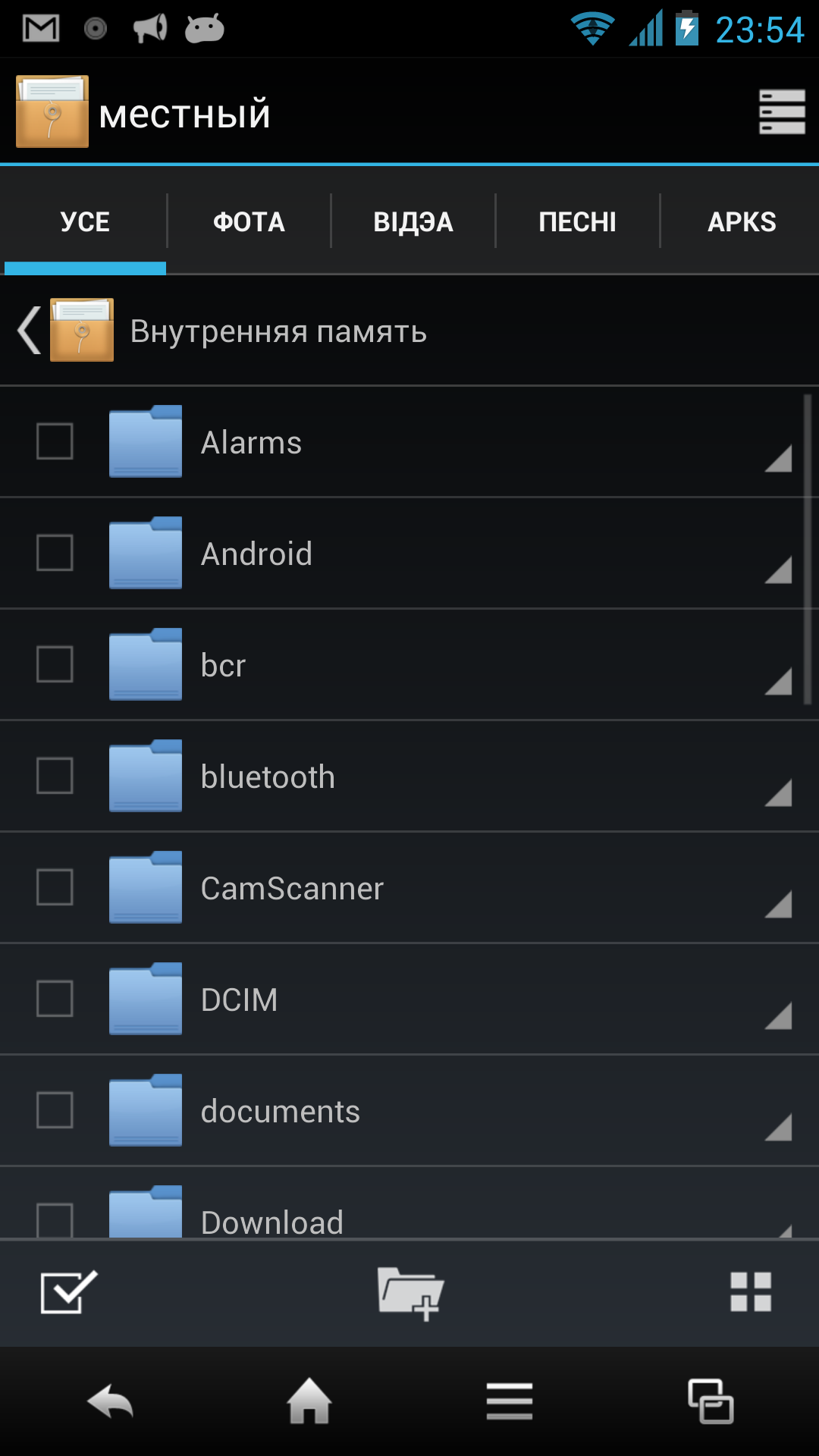This screenshot has width=819, height=1456.
Task: Go to the home screen
Action: (309, 1401)
